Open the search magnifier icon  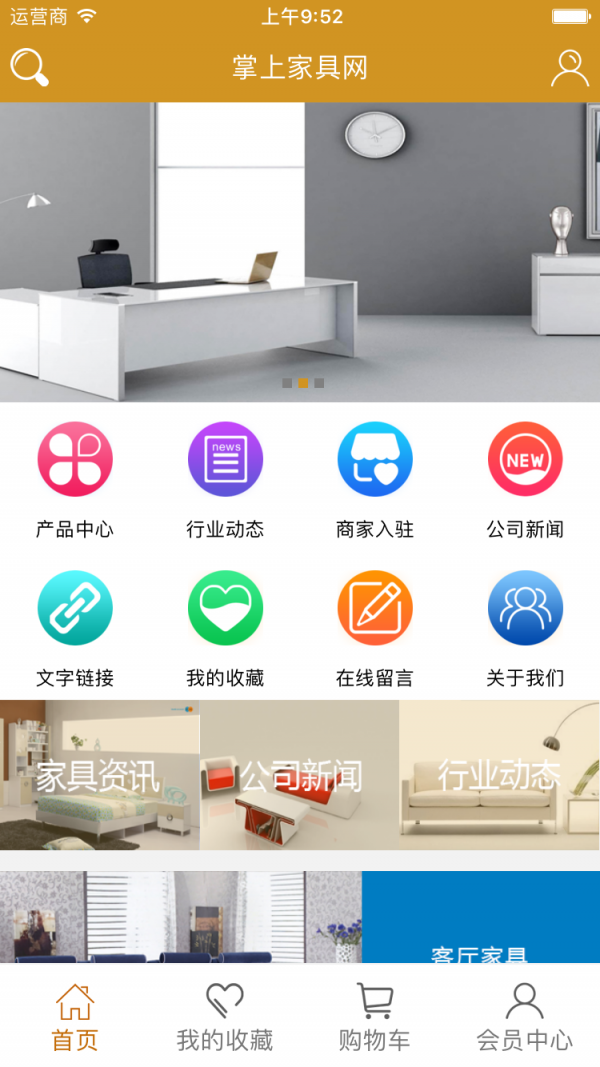(x=29, y=67)
